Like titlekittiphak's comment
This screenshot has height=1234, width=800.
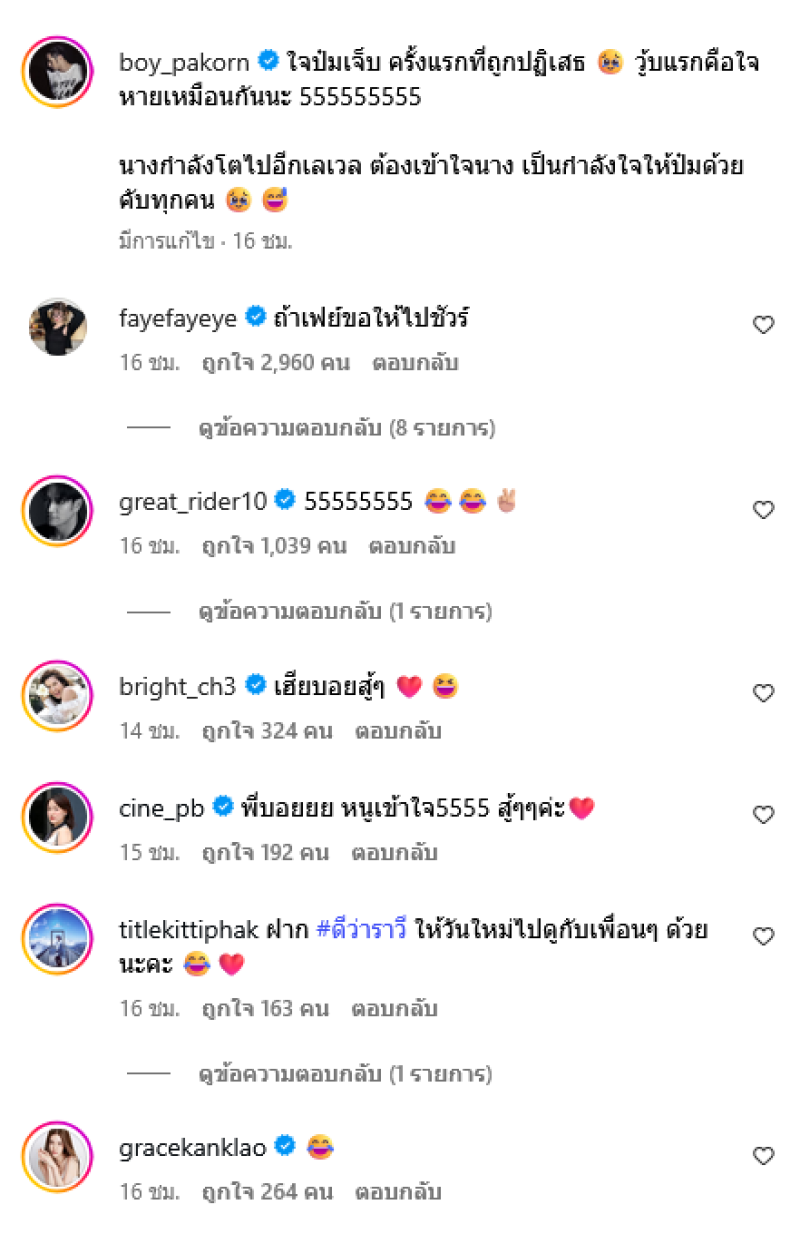(x=763, y=937)
